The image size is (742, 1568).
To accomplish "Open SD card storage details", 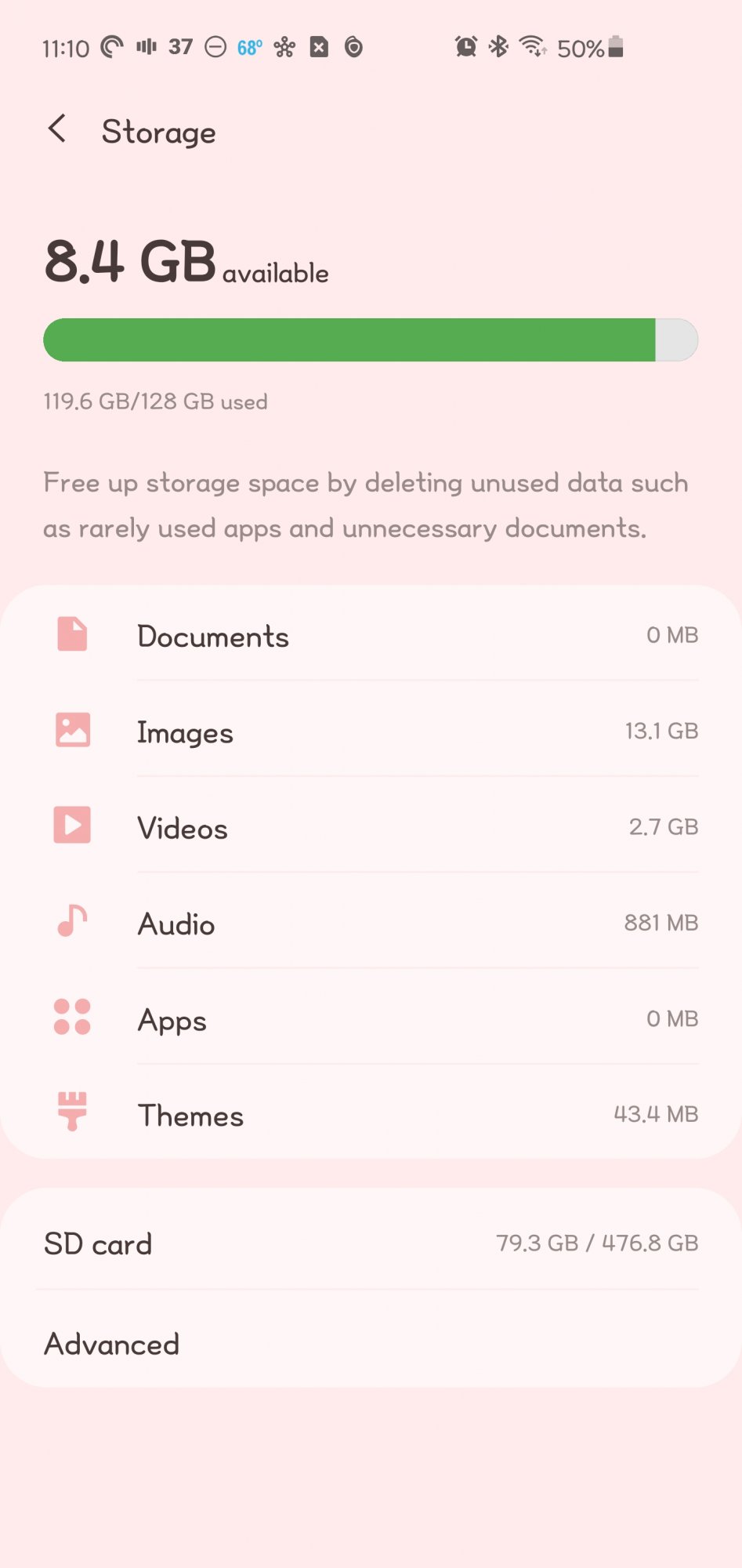I will 371,1242.
